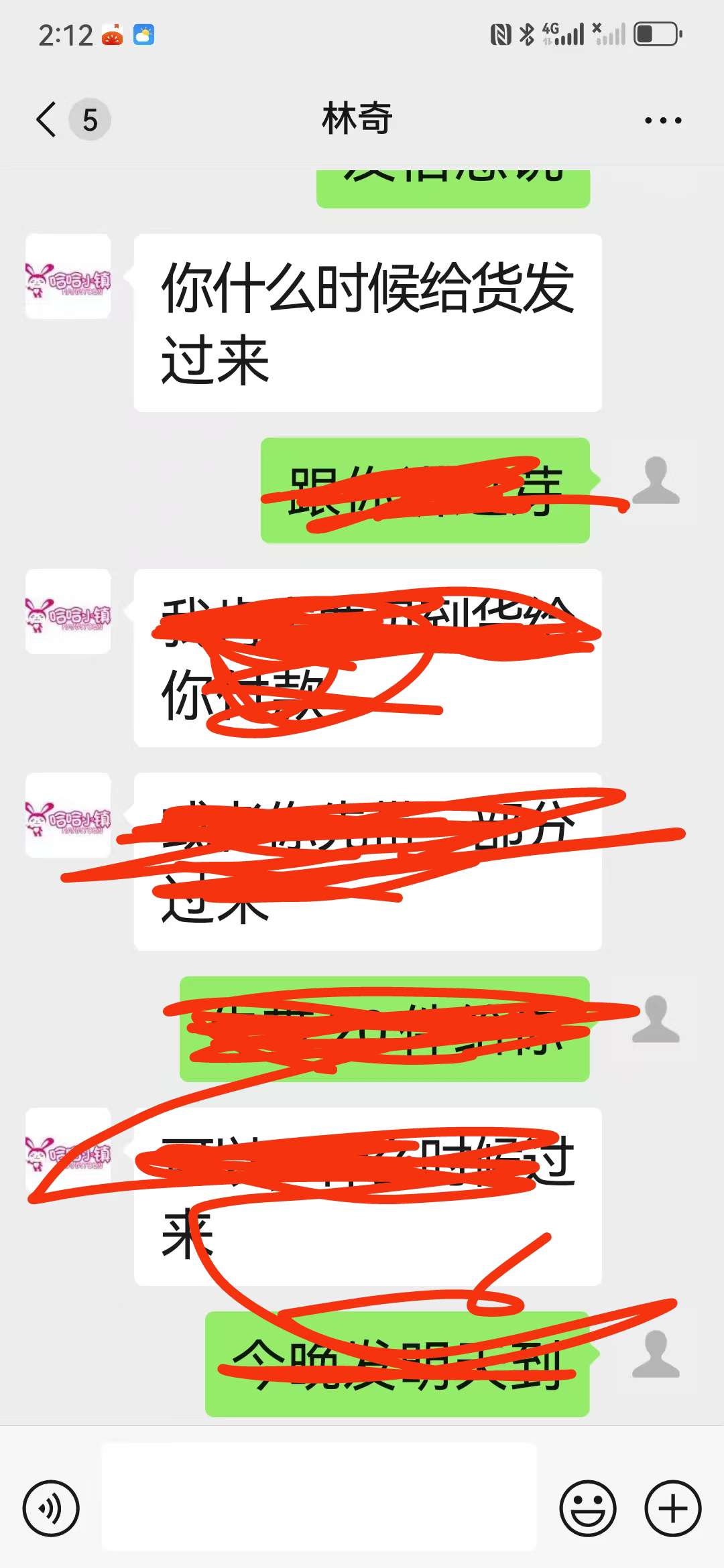This screenshot has width=724, height=1568.
Task: Open the emoji sticker panel
Action: (588, 1508)
